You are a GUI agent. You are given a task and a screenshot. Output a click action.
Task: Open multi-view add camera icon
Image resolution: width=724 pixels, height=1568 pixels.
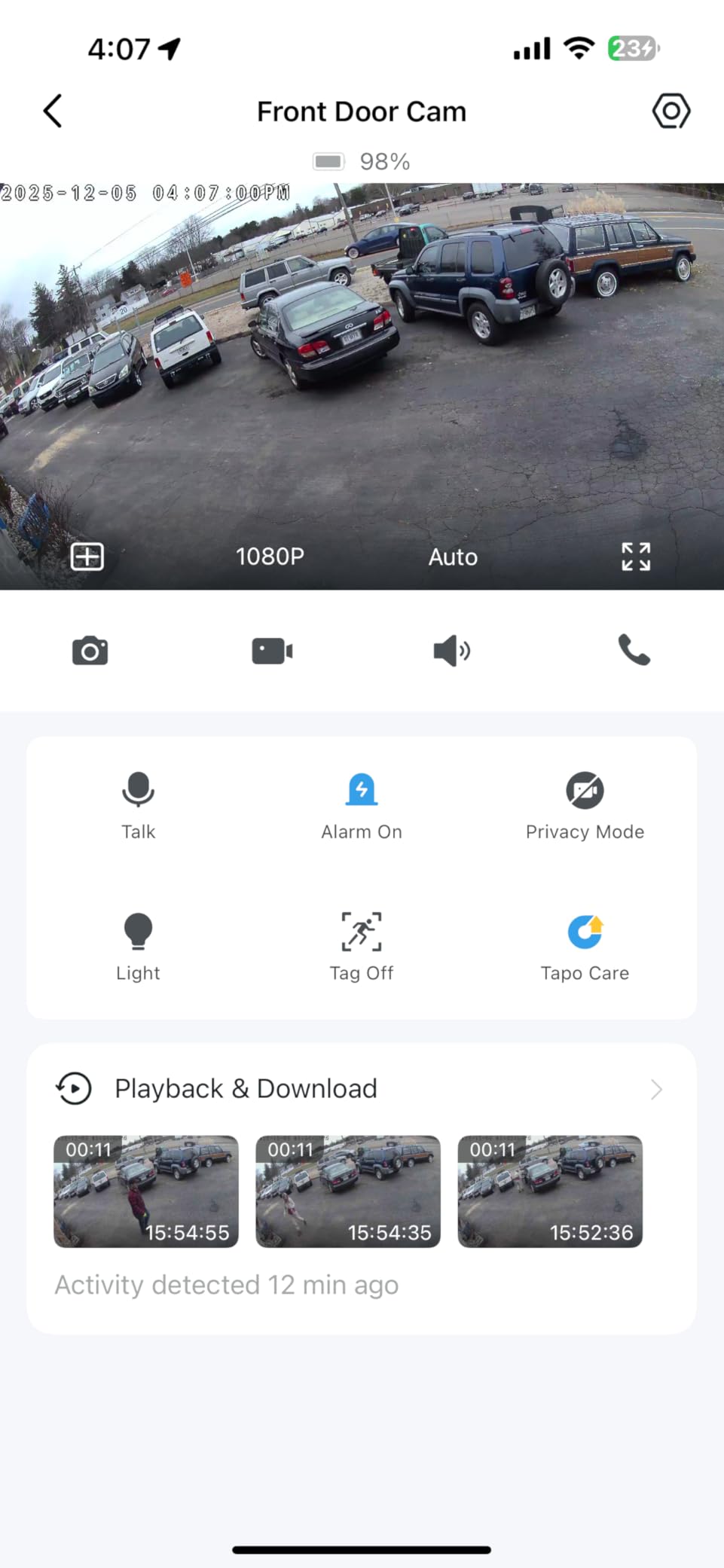click(87, 557)
